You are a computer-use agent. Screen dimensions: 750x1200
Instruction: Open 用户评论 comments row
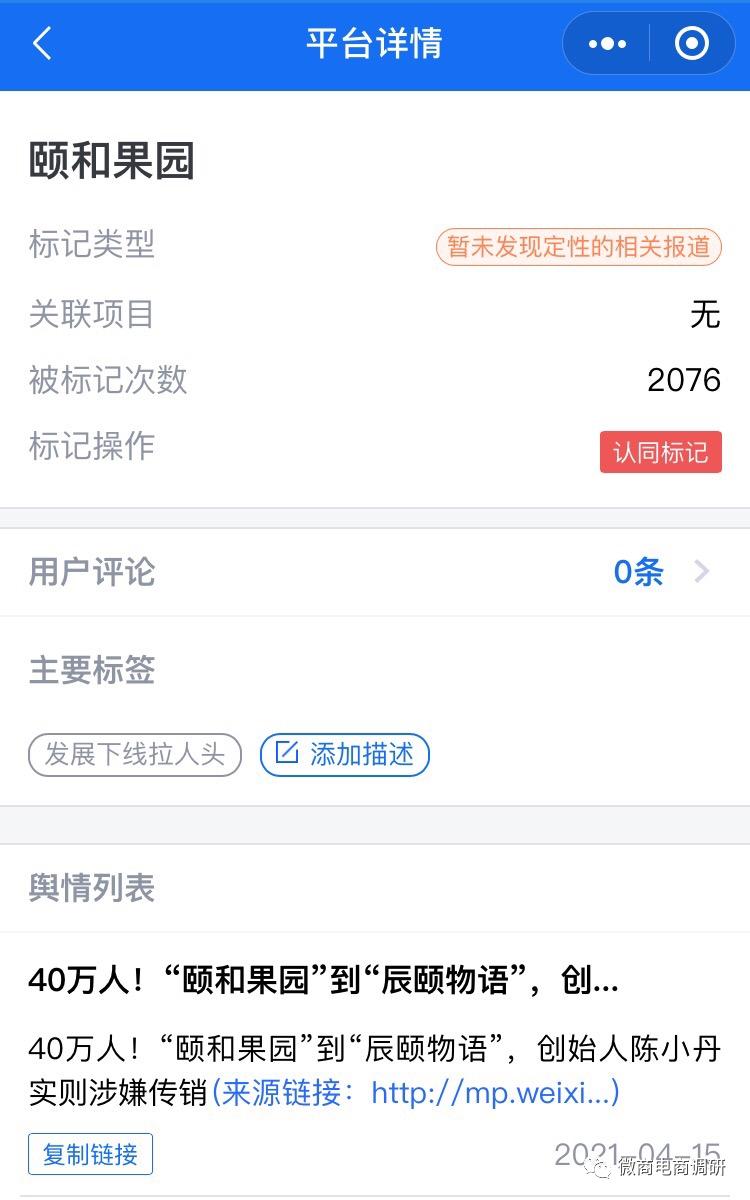374,572
